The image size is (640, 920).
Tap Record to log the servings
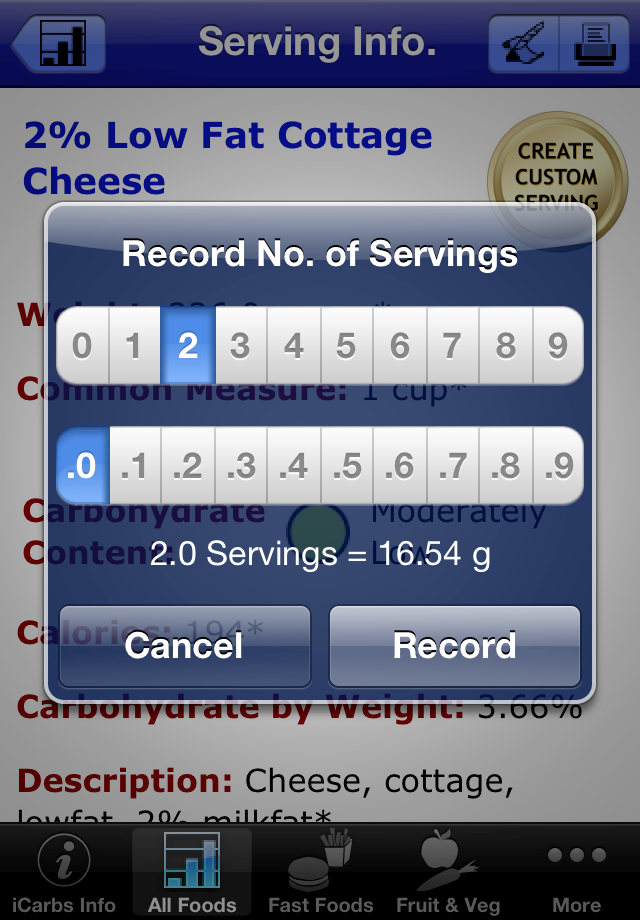(454, 645)
